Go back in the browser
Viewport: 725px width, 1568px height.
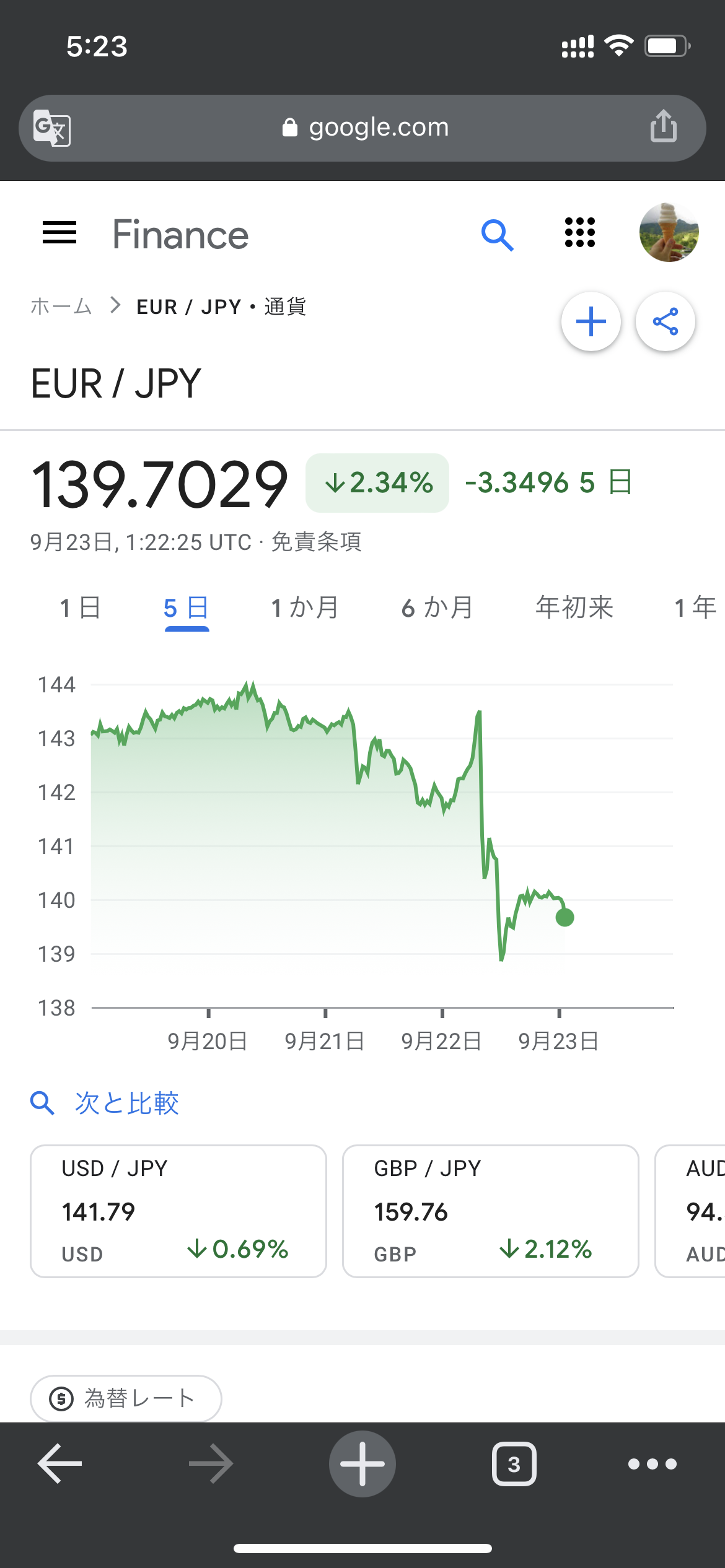(x=60, y=1464)
